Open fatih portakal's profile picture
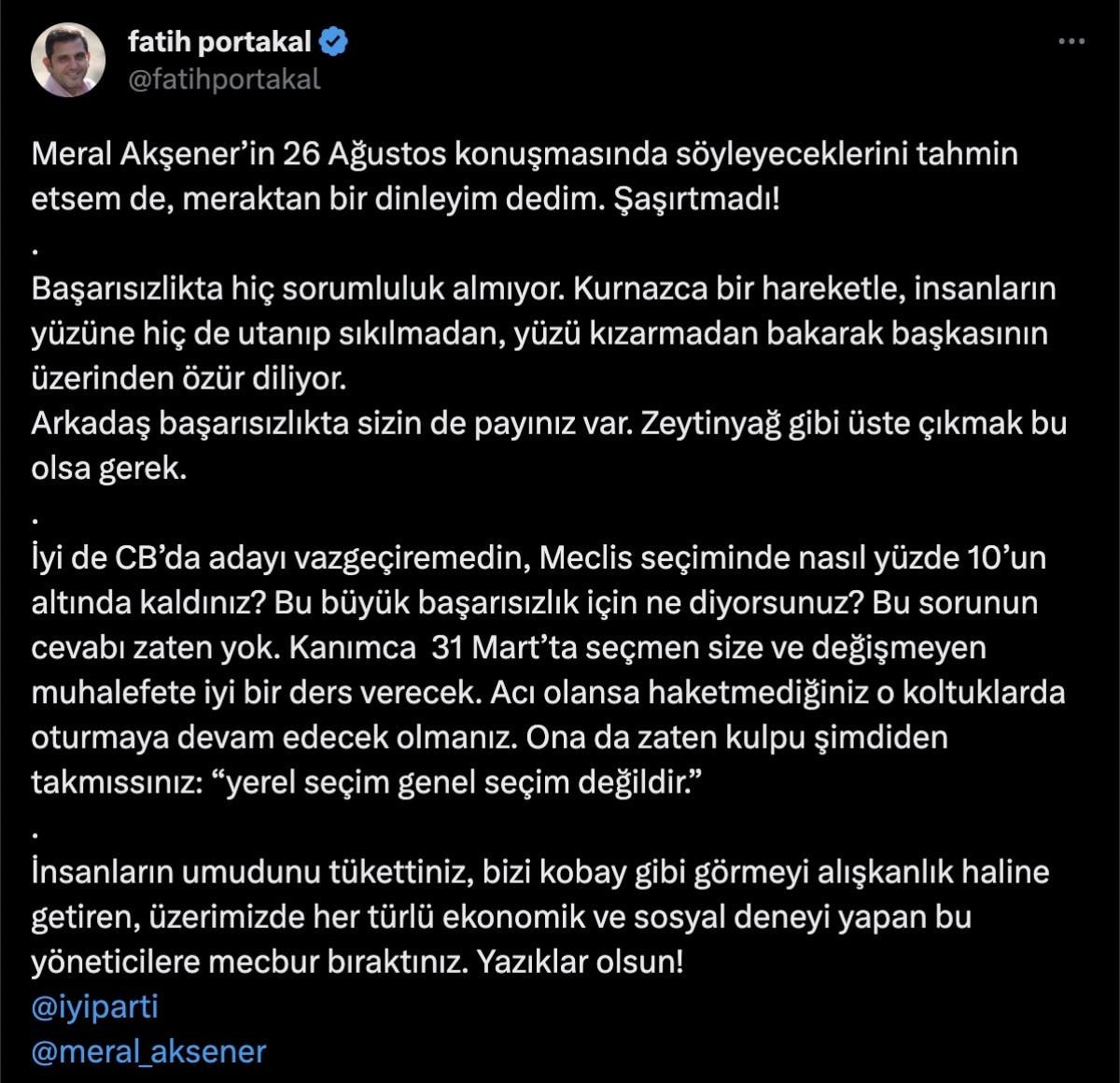The height and width of the screenshot is (1083, 1120). [68, 60]
